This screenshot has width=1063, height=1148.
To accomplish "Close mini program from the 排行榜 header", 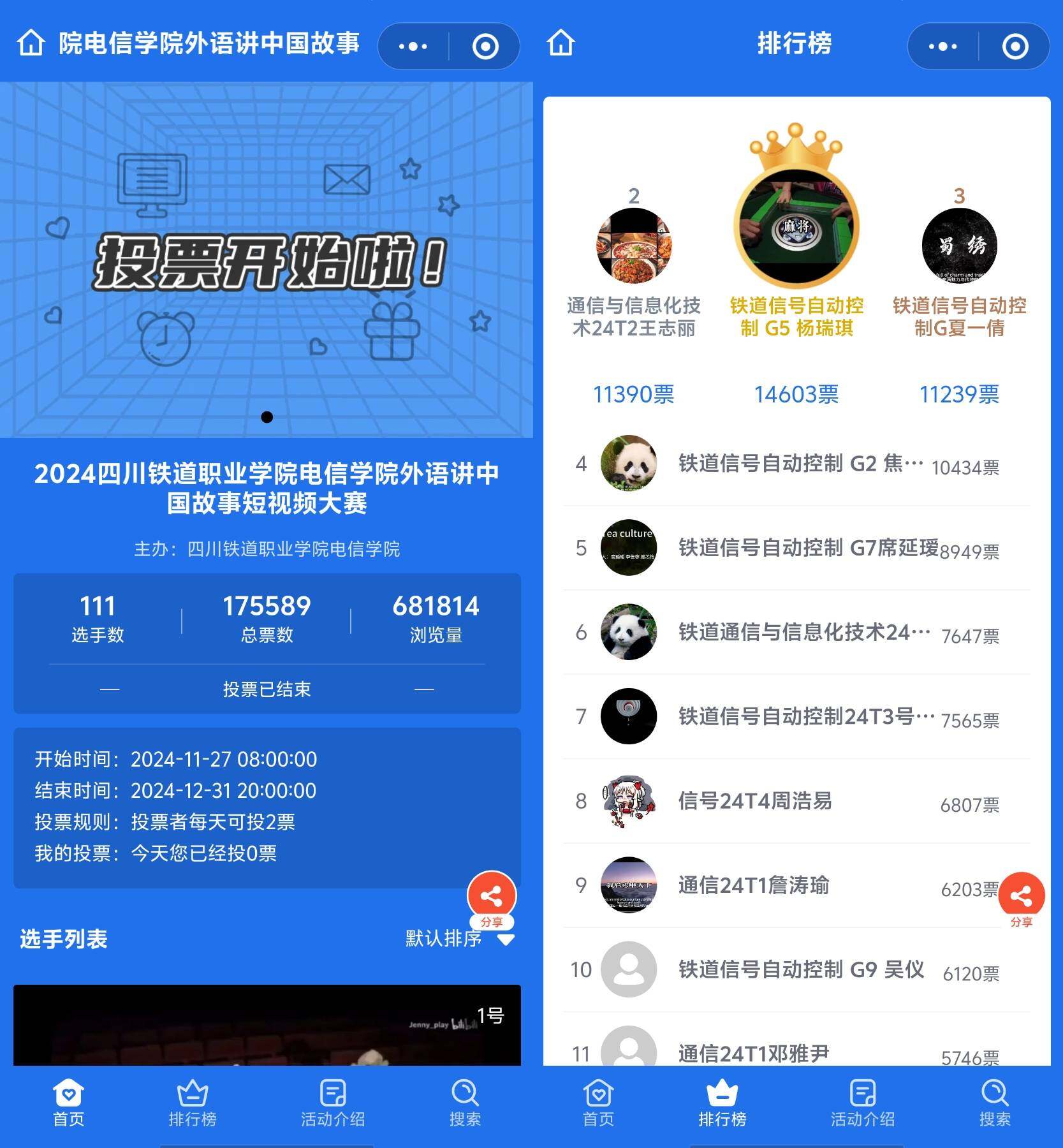I will pos(1015,47).
